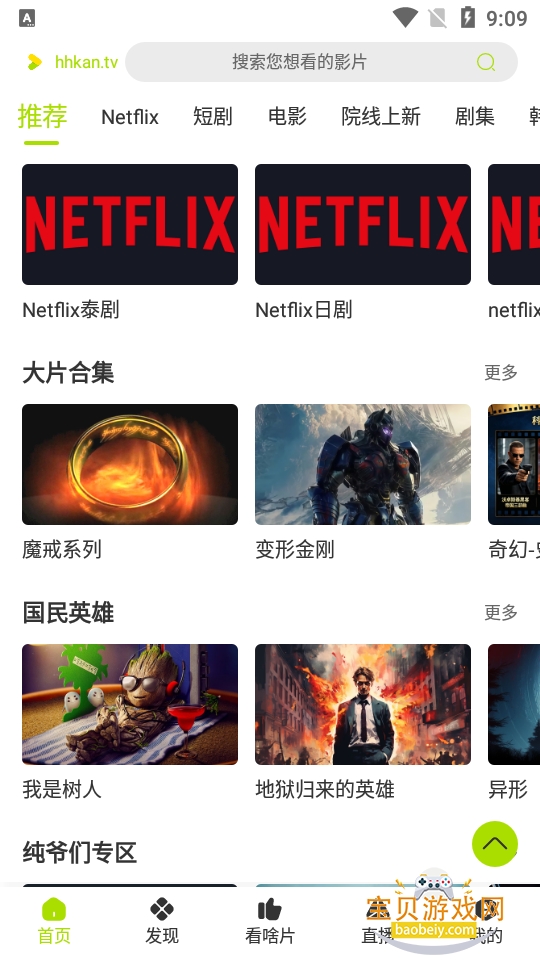This screenshot has height=960, width=540.
Task: Switch to the 发现 bottom tab
Action: (x=162, y=921)
